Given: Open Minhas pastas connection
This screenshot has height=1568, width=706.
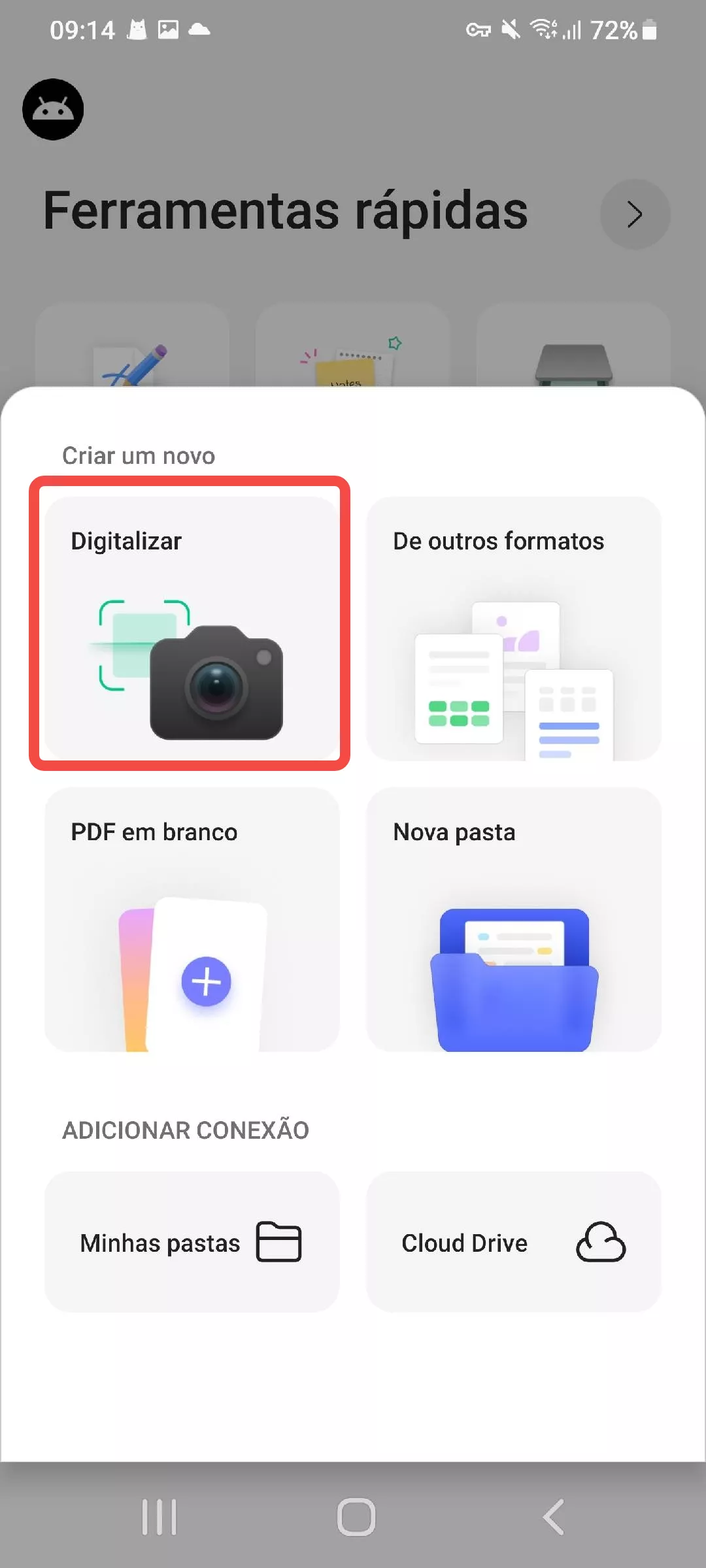Looking at the screenshot, I should point(191,1241).
